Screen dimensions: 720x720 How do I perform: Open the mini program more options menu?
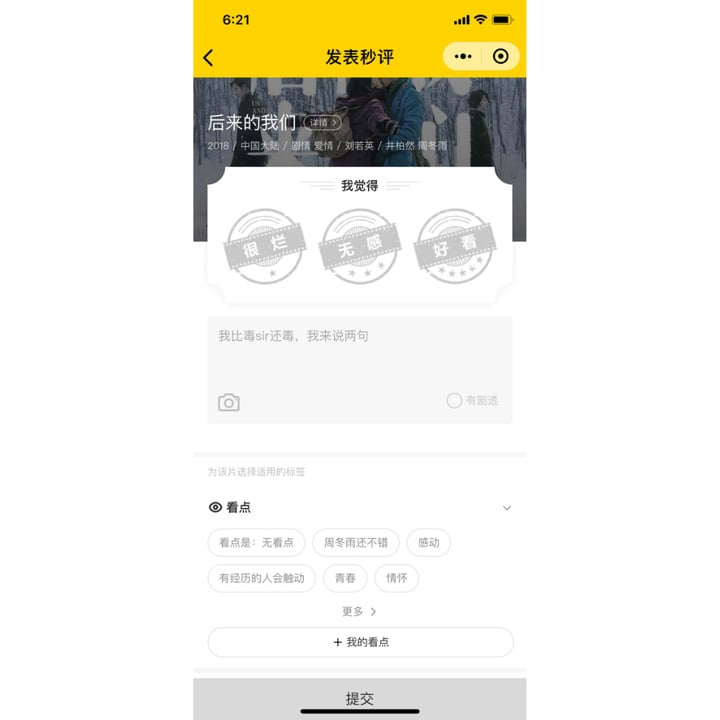(x=462, y=57)
